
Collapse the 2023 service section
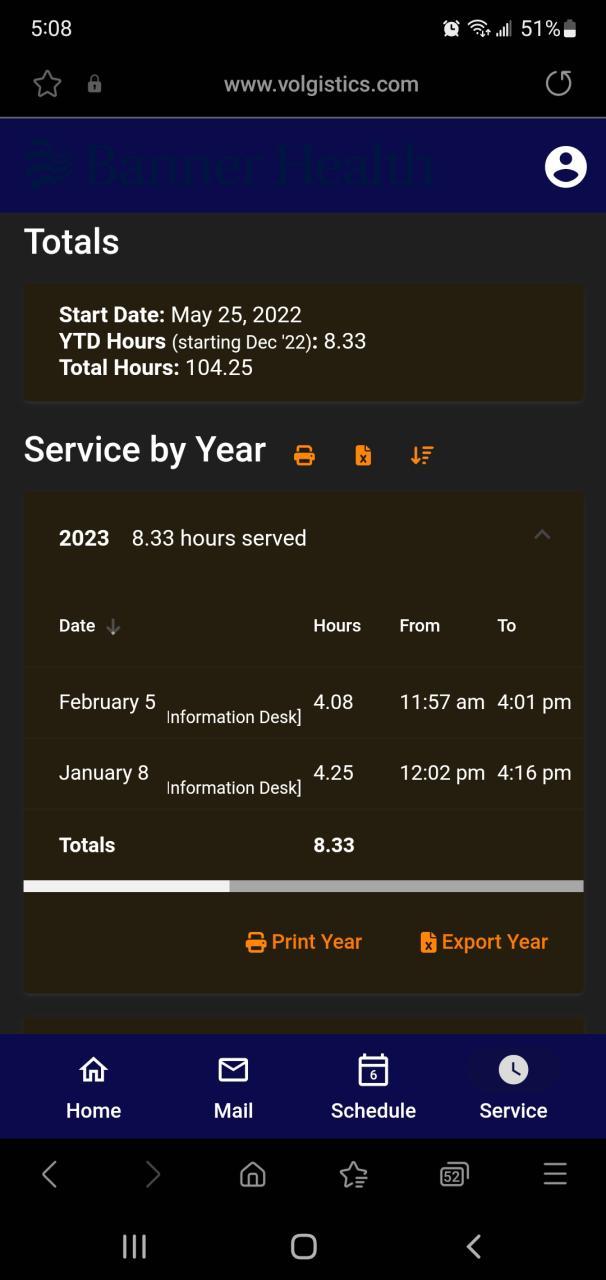(x=542, y=535)
